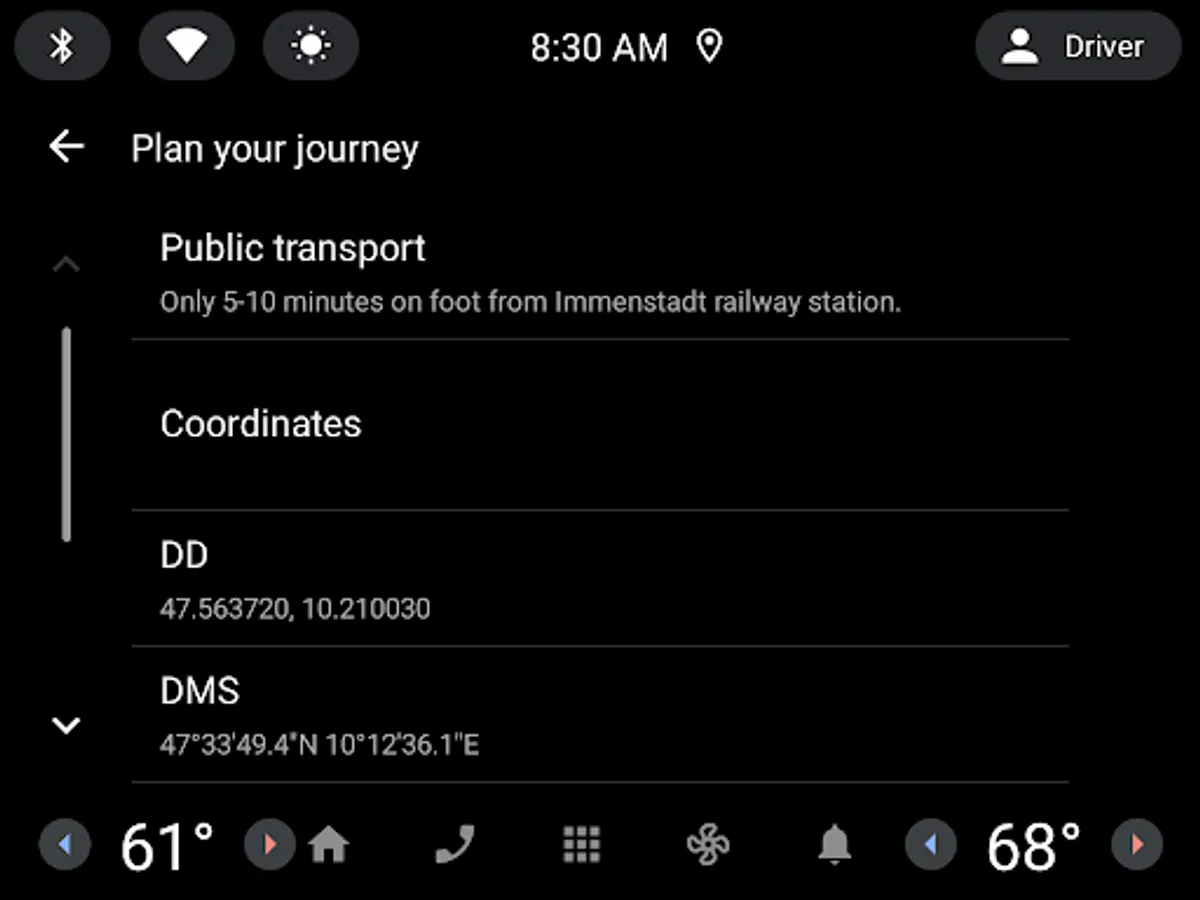Image resolution: width=1200 pixels, height=900 pixels.
Task: Open the Wi-Fi quick setting
Action: 187,46
